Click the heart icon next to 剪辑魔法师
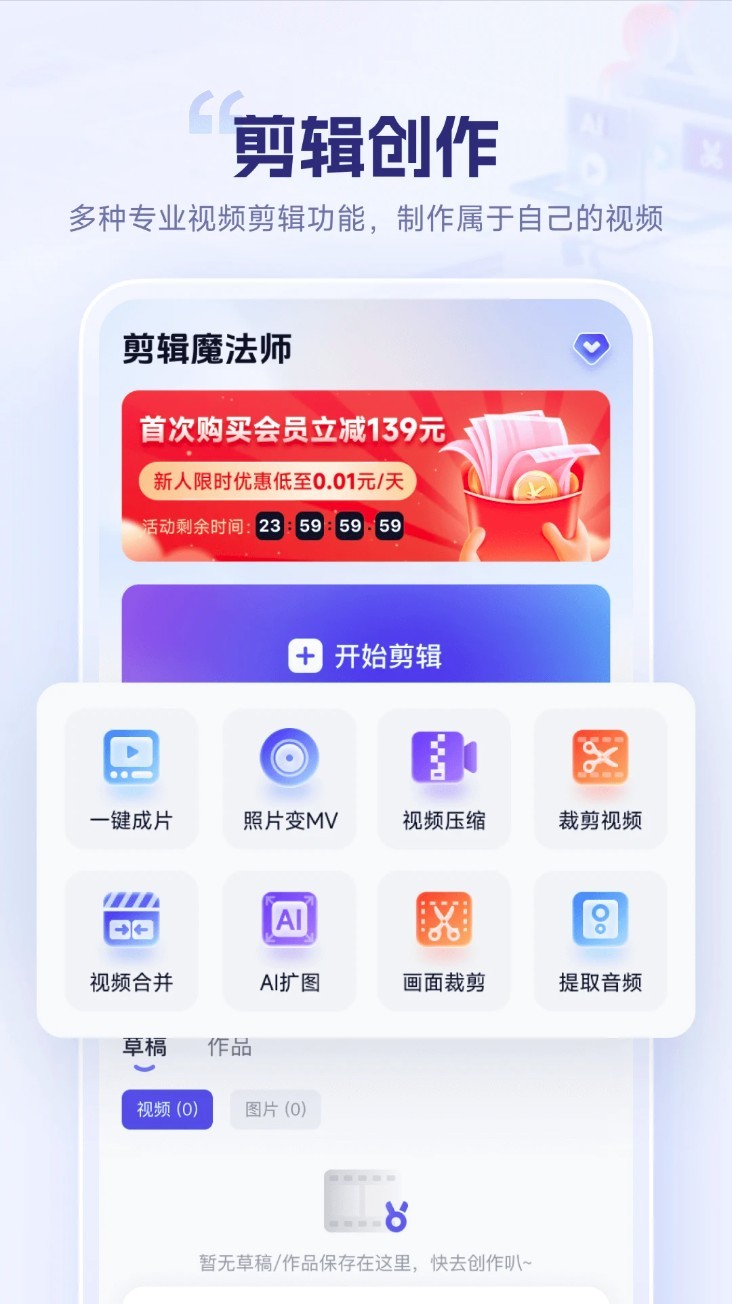732x1304 pixels. (591, 347)
